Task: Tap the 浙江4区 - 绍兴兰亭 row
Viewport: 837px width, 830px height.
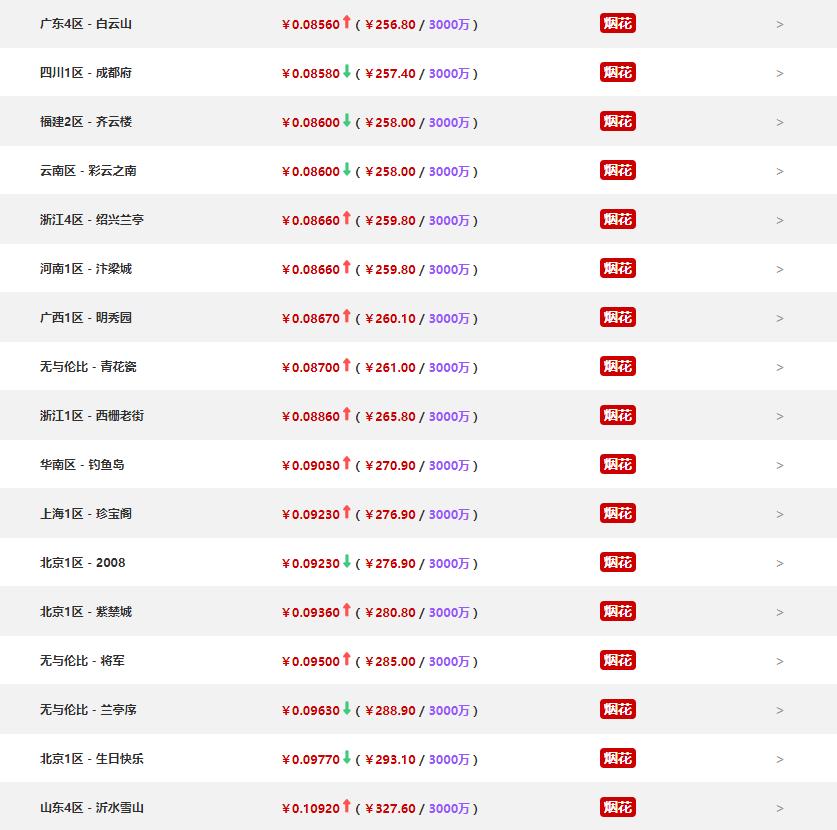Action: (92, 220)
